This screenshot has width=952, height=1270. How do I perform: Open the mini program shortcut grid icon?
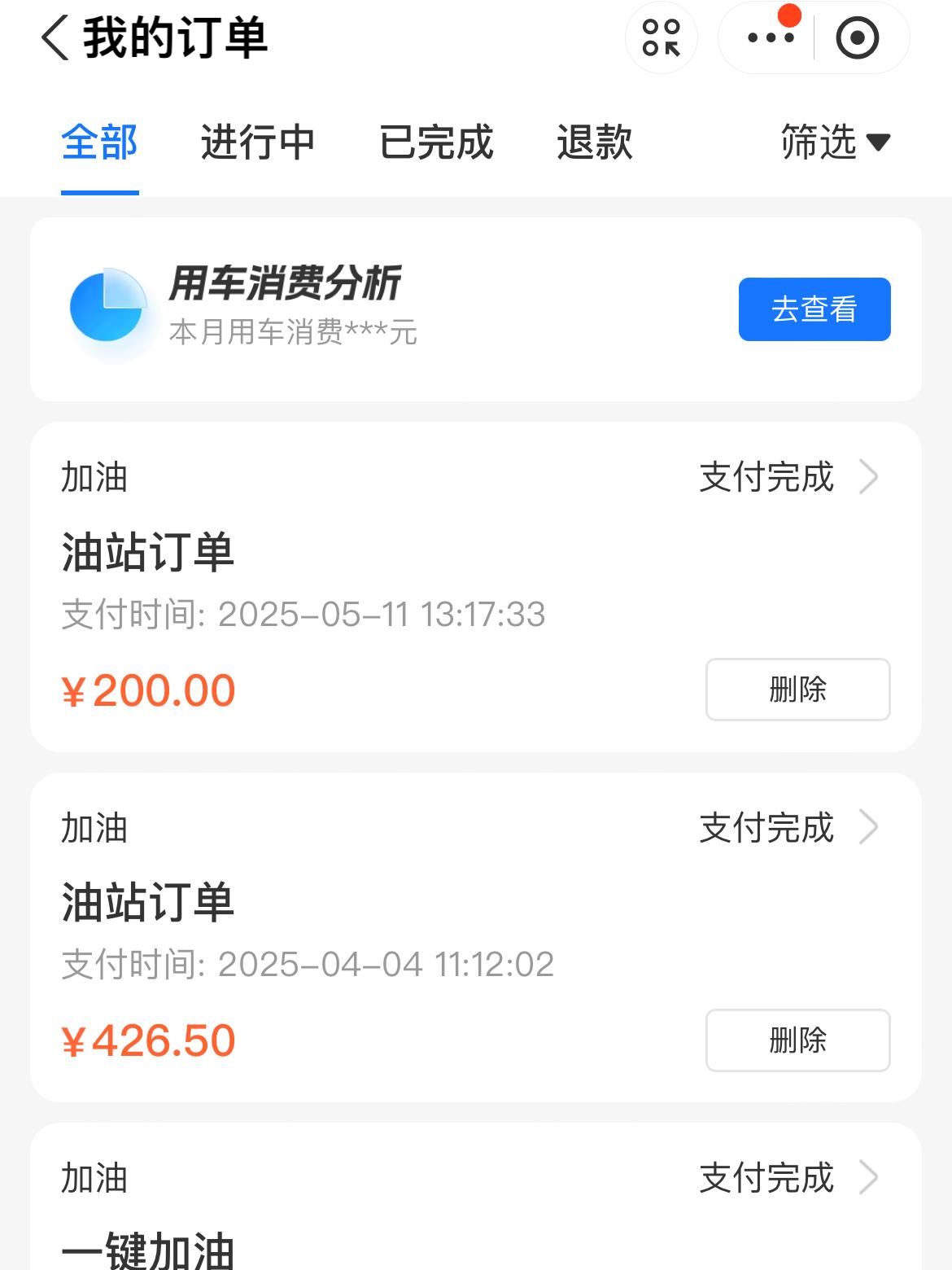point(661,38)
